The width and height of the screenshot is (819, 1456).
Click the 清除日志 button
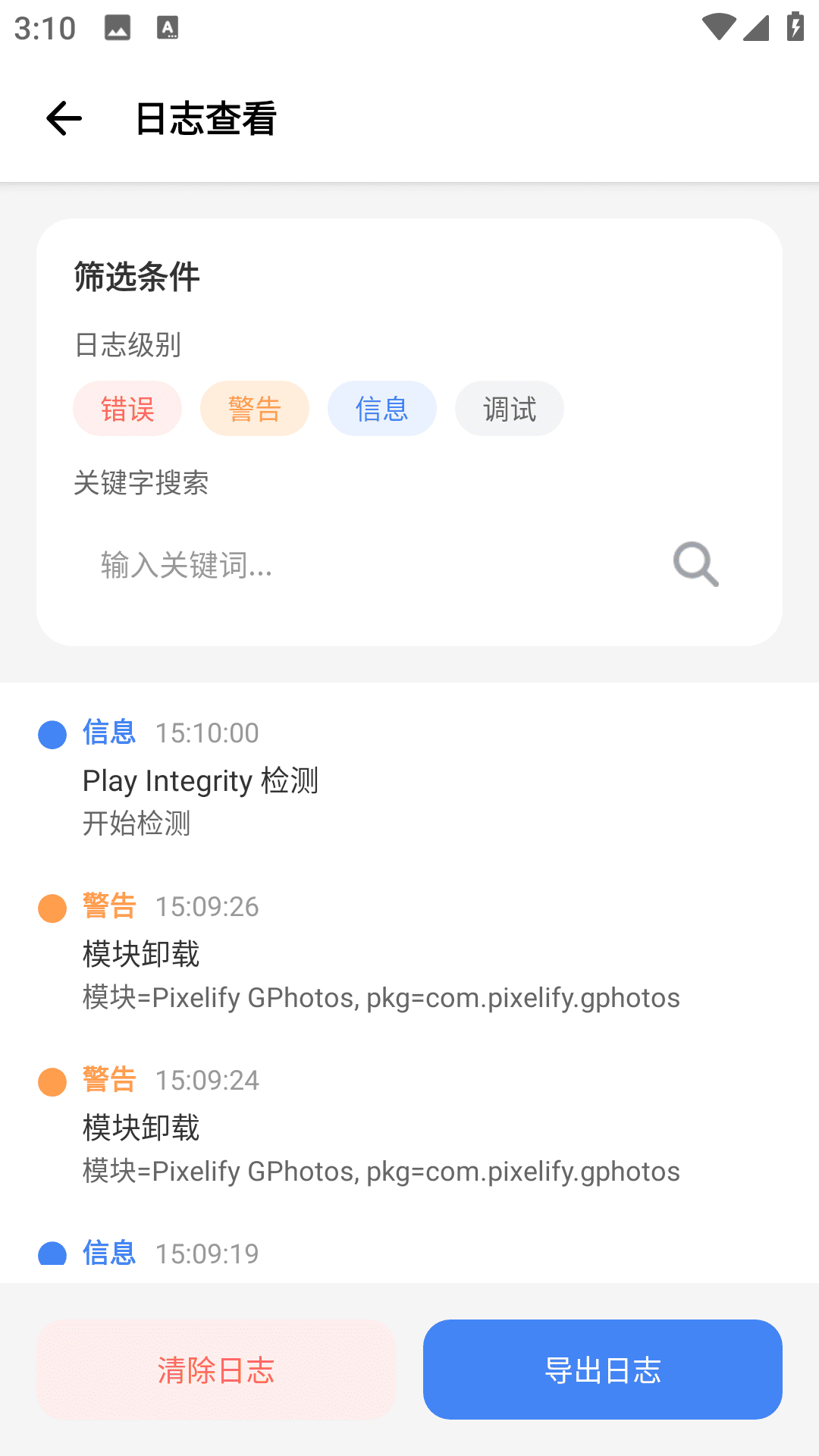[215, 1369]
